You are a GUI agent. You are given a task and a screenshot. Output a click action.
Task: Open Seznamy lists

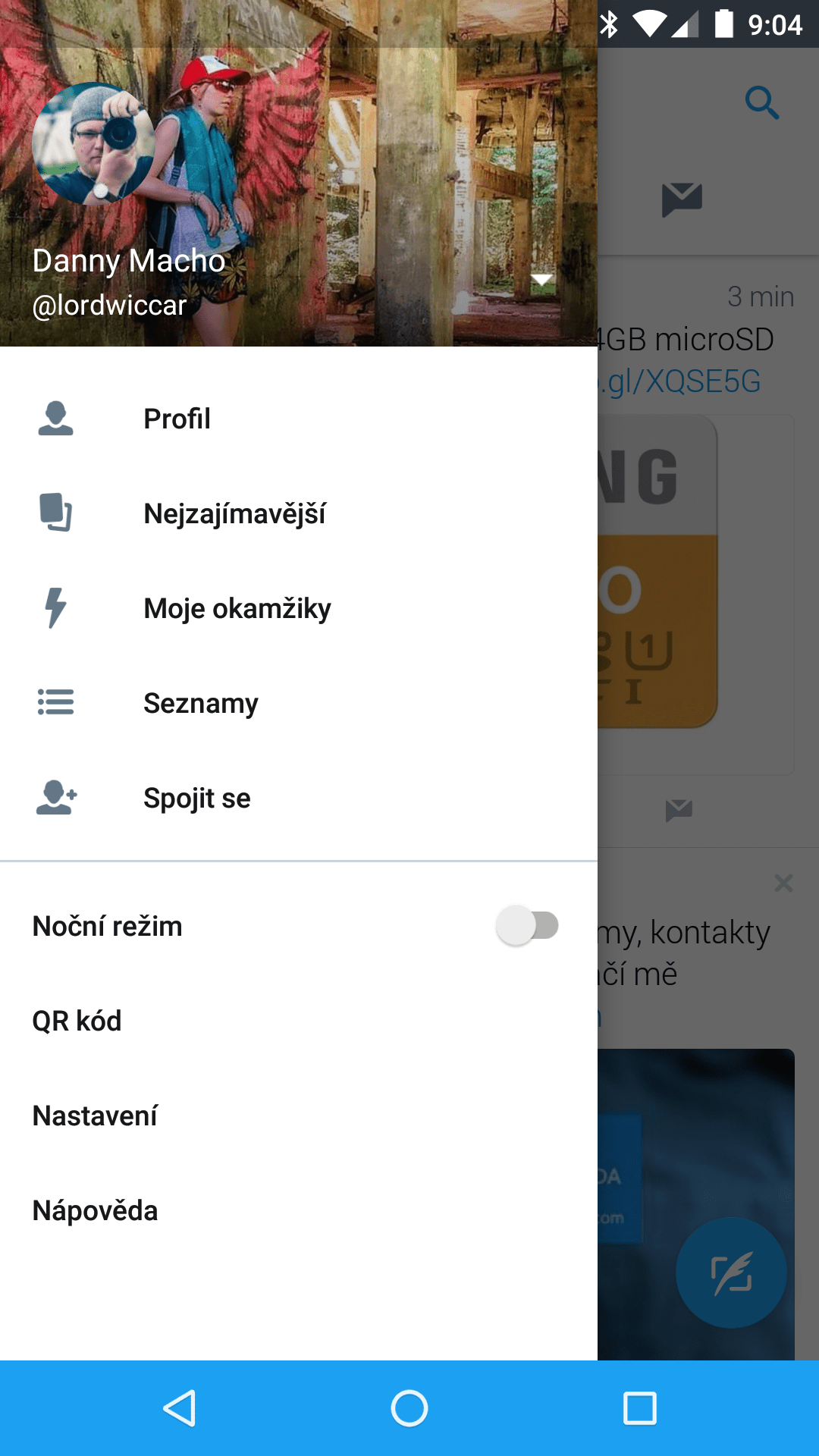299,703
